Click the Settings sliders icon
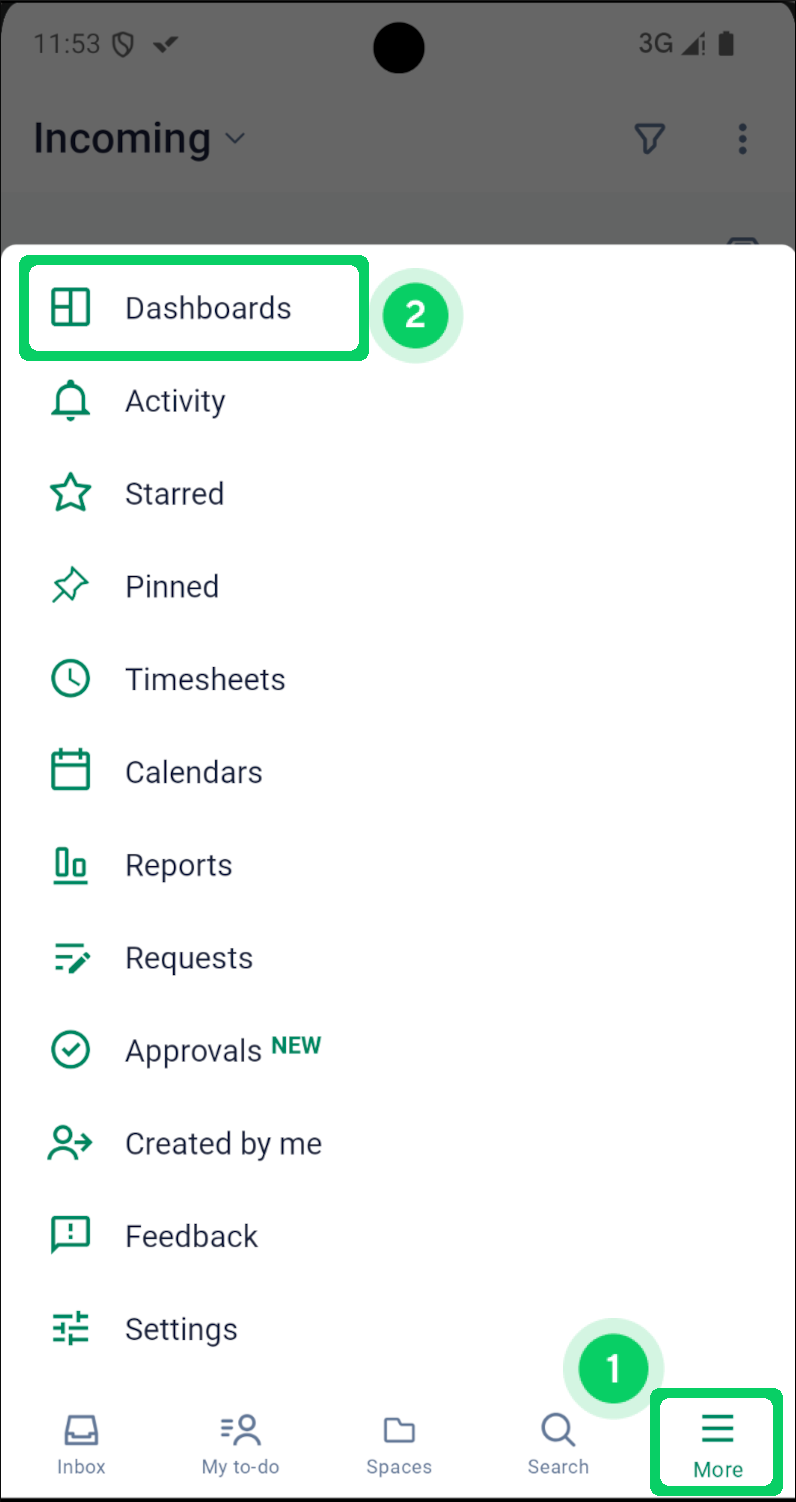796x1502 pixels. tap(70, 1328)
